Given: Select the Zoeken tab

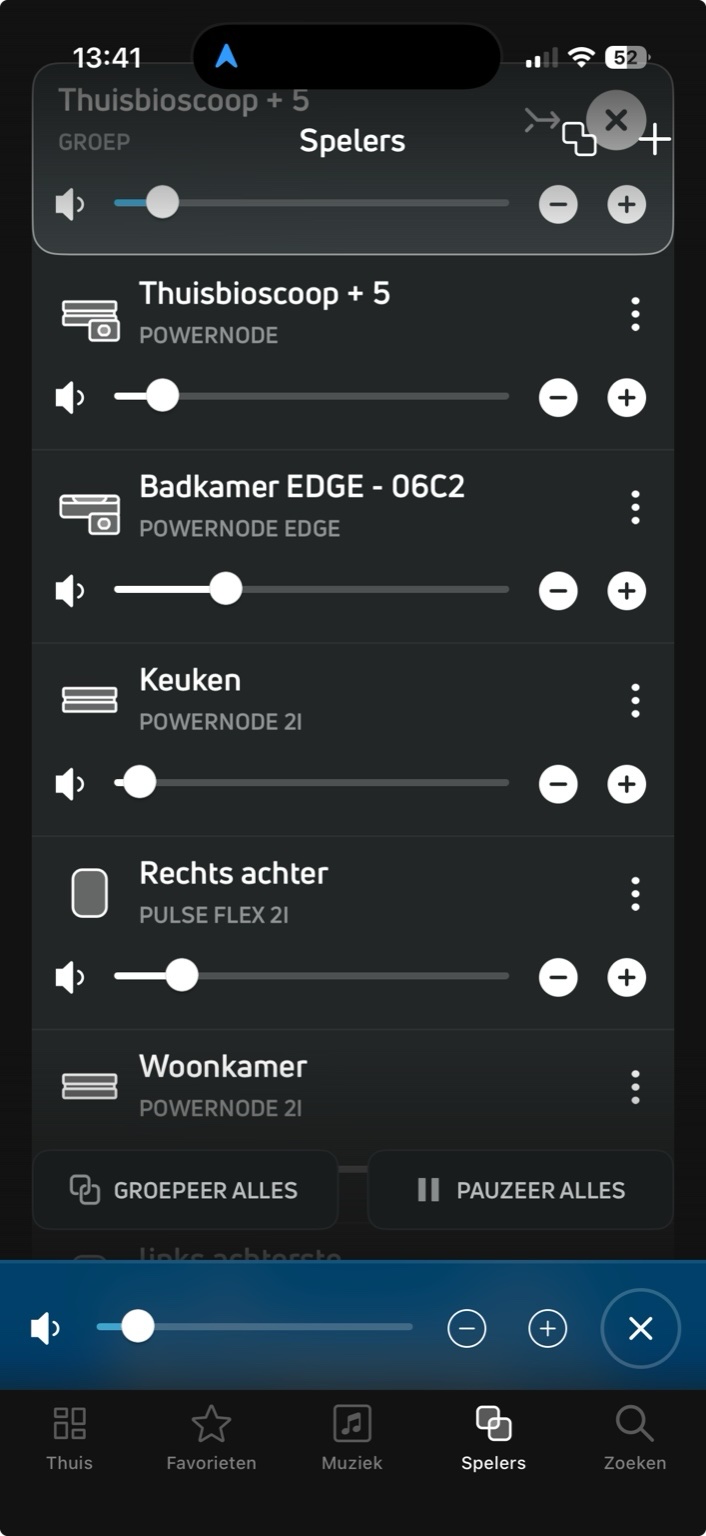Looking at the screenshot, I should tap(635, 1438).
